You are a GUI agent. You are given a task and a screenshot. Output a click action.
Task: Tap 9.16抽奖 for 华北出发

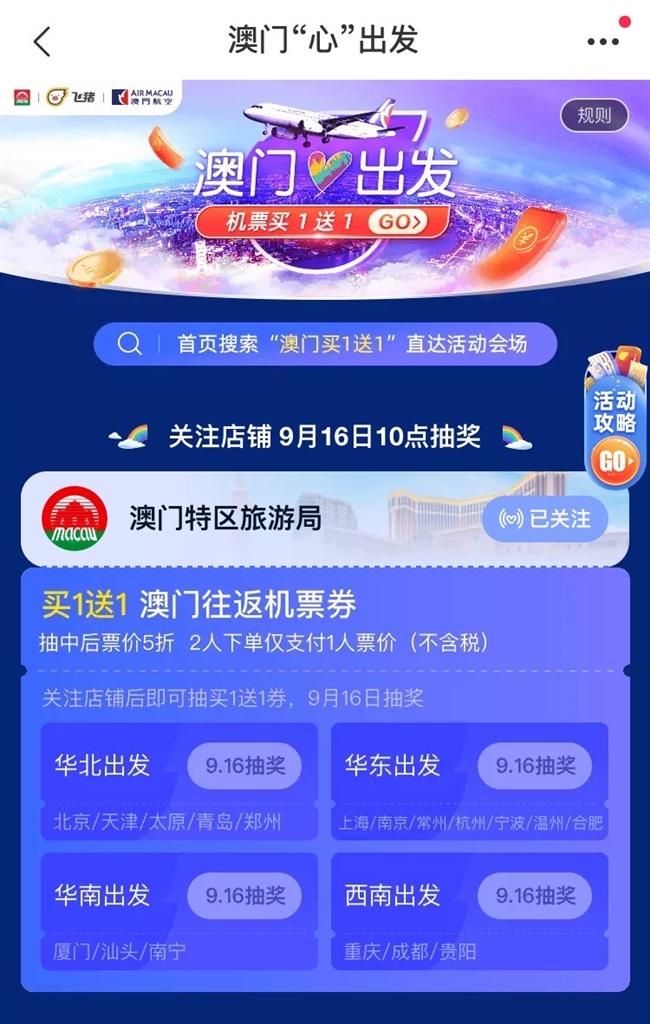tap(245, 766)
